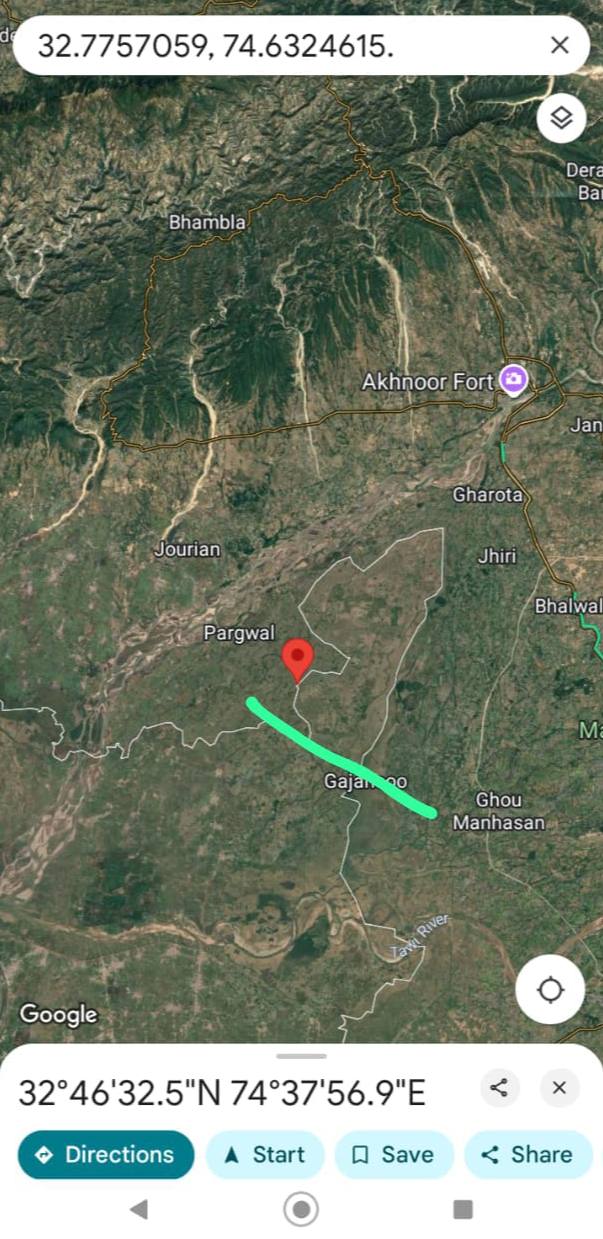Viewport: 603px width, 1239px height.
Task: Go back with the system back button
Action: pos(139,1209)
